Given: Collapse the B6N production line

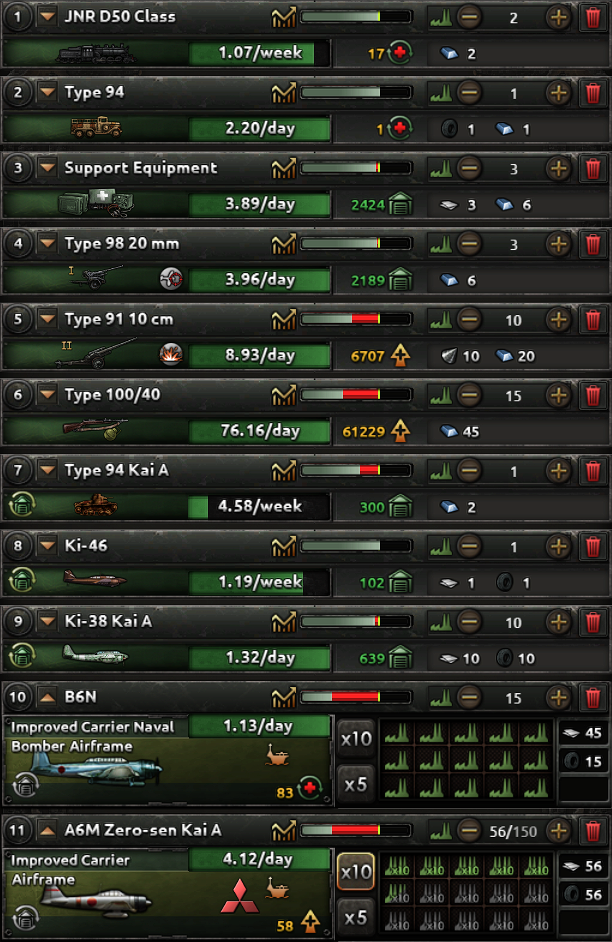Looking at the screenshot, I should click(47, 697).
